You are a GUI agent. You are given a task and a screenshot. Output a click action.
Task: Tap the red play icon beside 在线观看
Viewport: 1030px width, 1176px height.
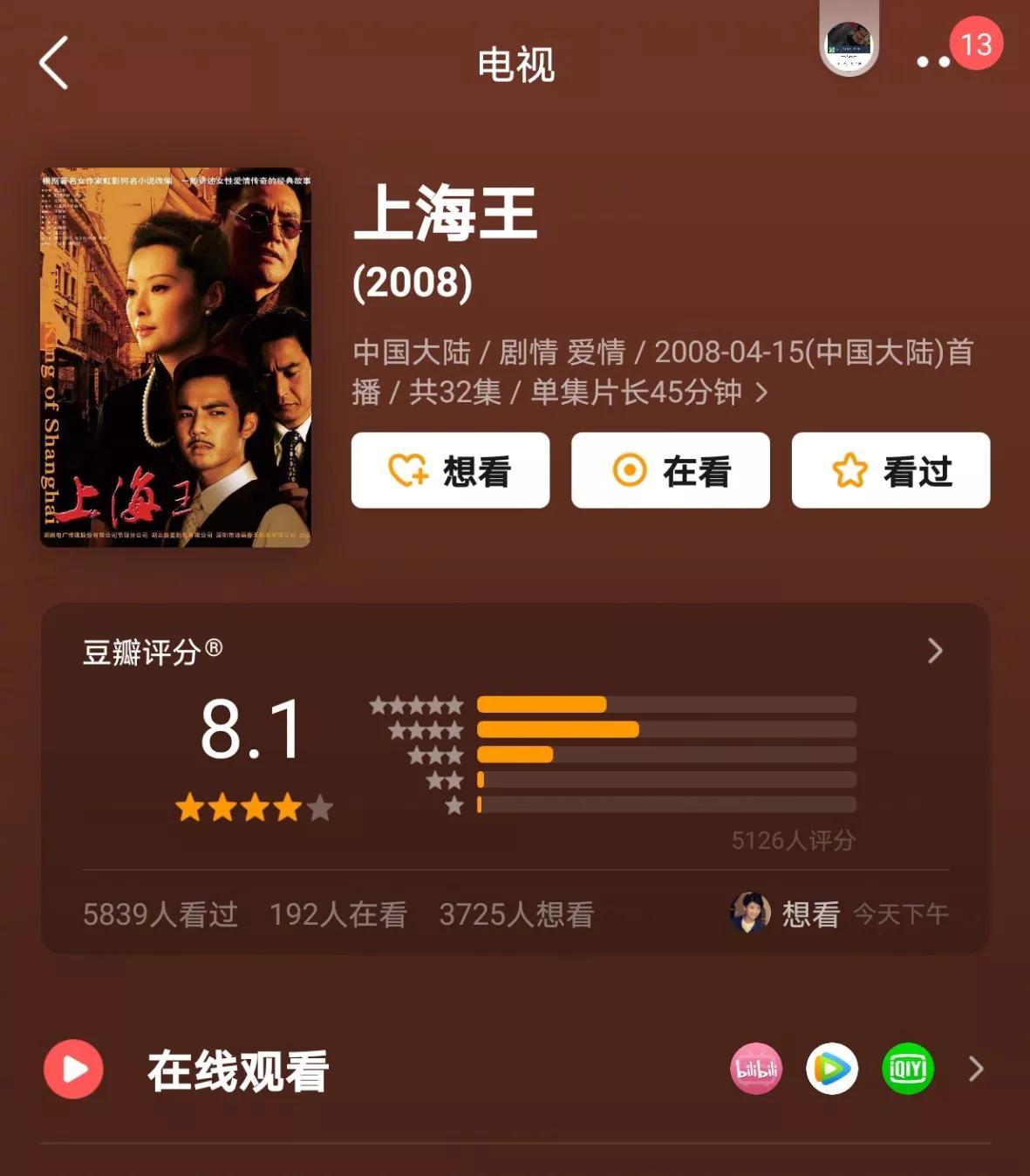tap(73, 1069)
